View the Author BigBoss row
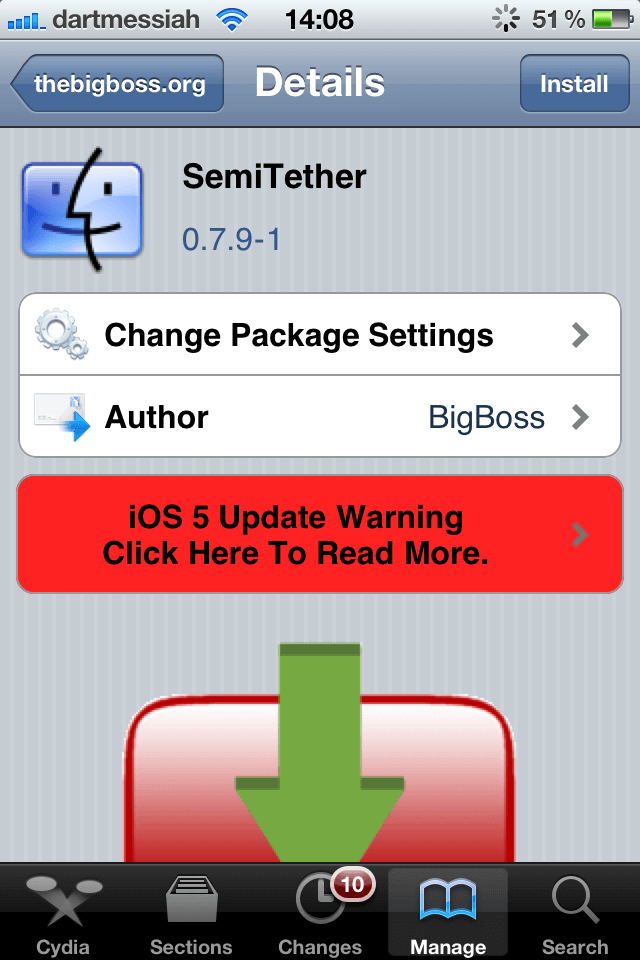Viewport: 640px width, 960px height. coord(320,416)
